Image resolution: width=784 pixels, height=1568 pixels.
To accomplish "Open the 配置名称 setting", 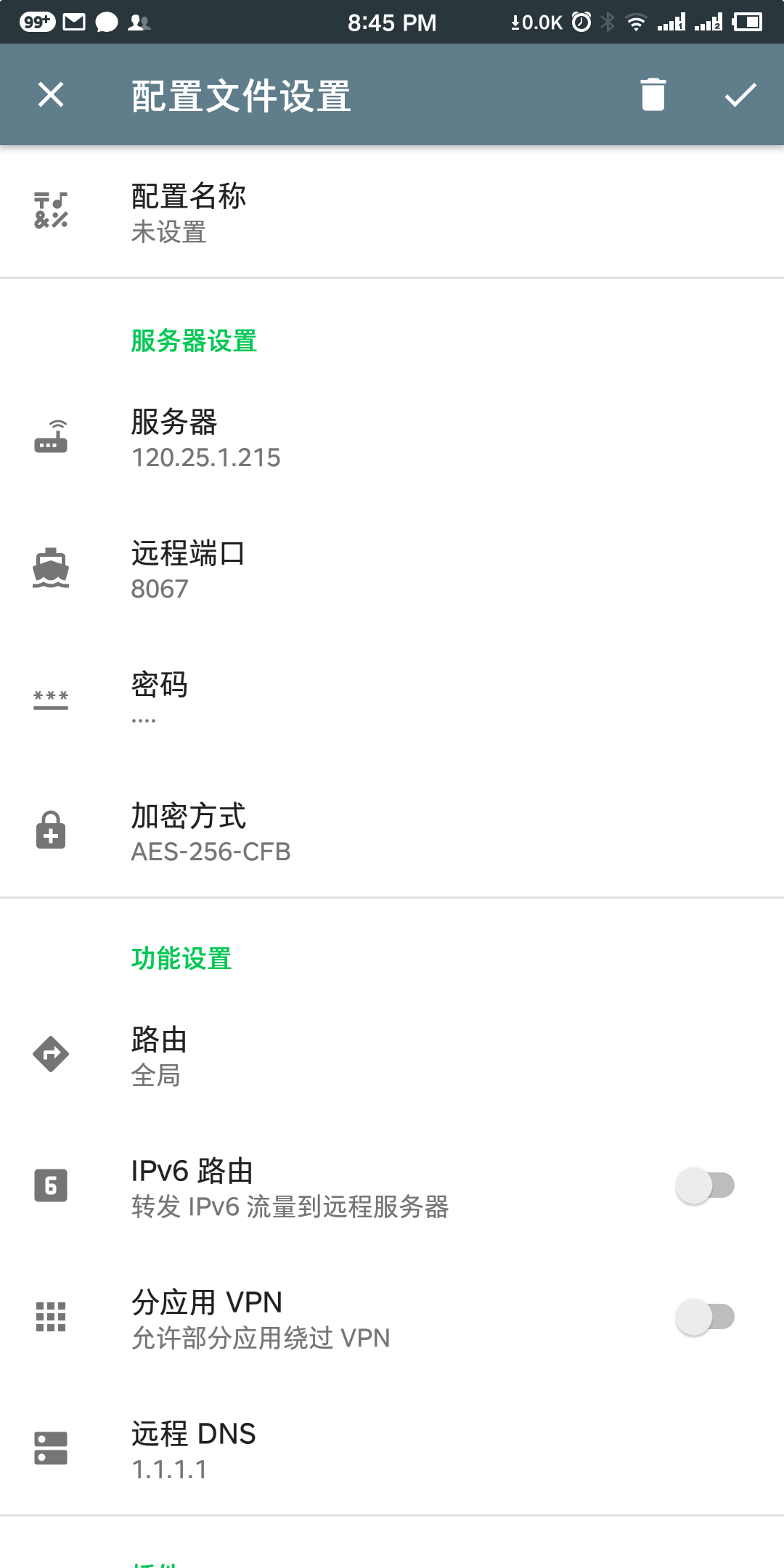I will [x=392, y=212].
